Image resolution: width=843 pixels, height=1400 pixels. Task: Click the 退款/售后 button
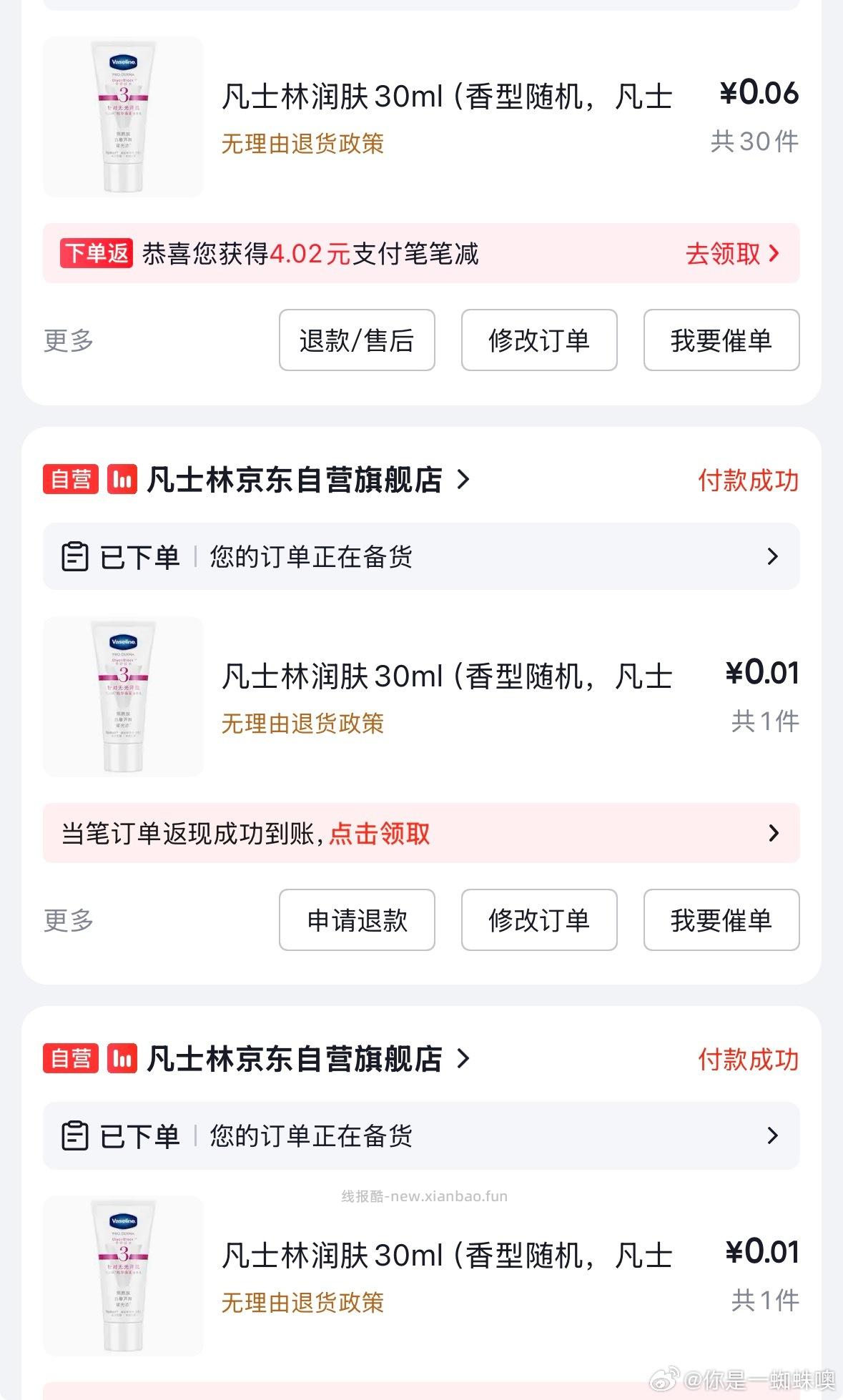tap(356, 341)
